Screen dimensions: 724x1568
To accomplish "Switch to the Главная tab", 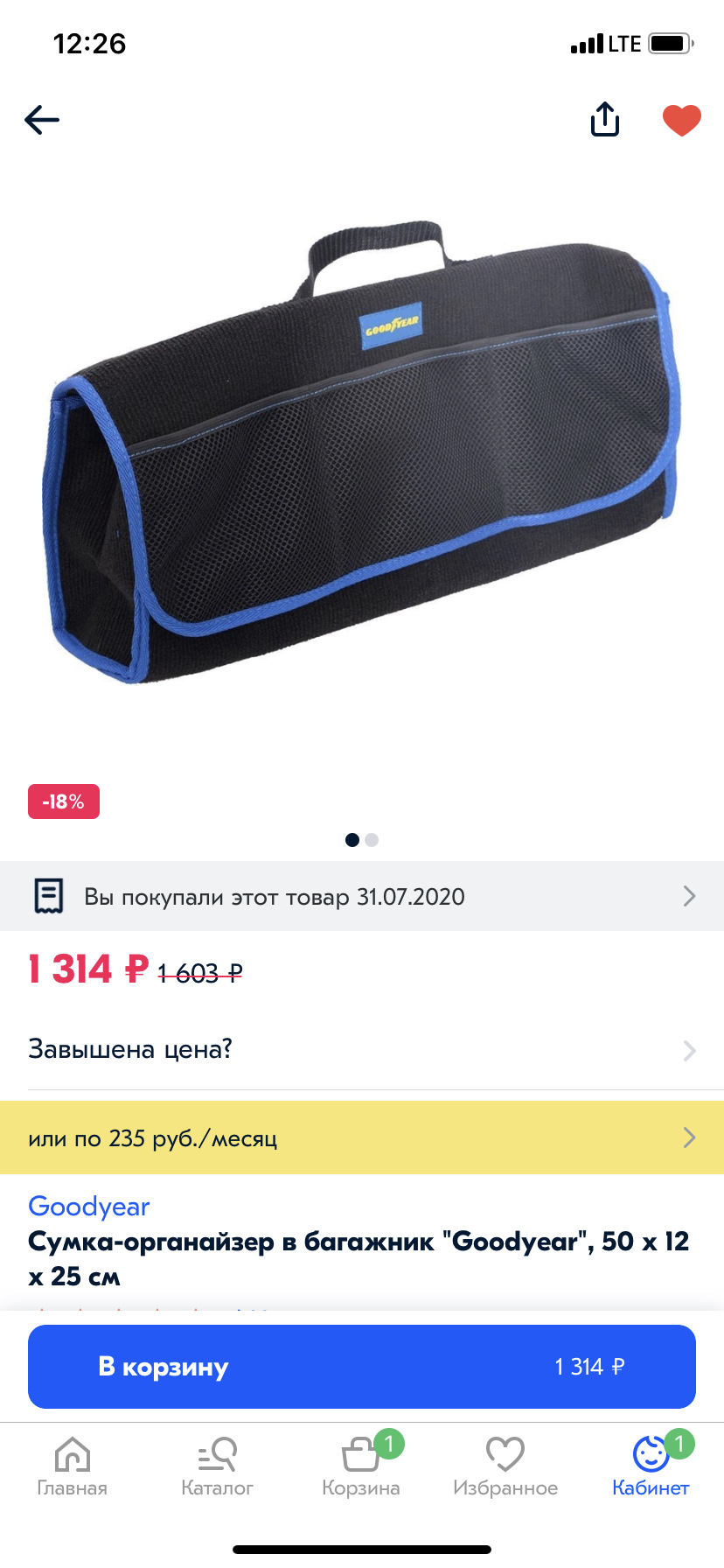I will coord(72,1466).
